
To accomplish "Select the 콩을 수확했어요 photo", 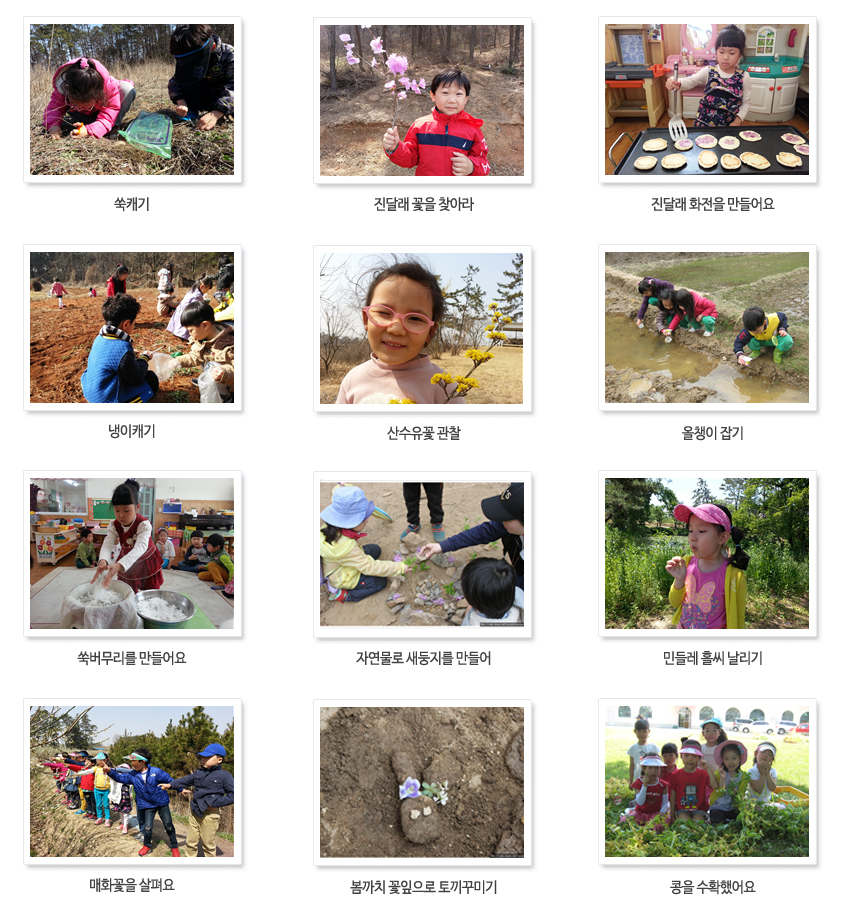I will pyautogui.click(x=707, y=781).
